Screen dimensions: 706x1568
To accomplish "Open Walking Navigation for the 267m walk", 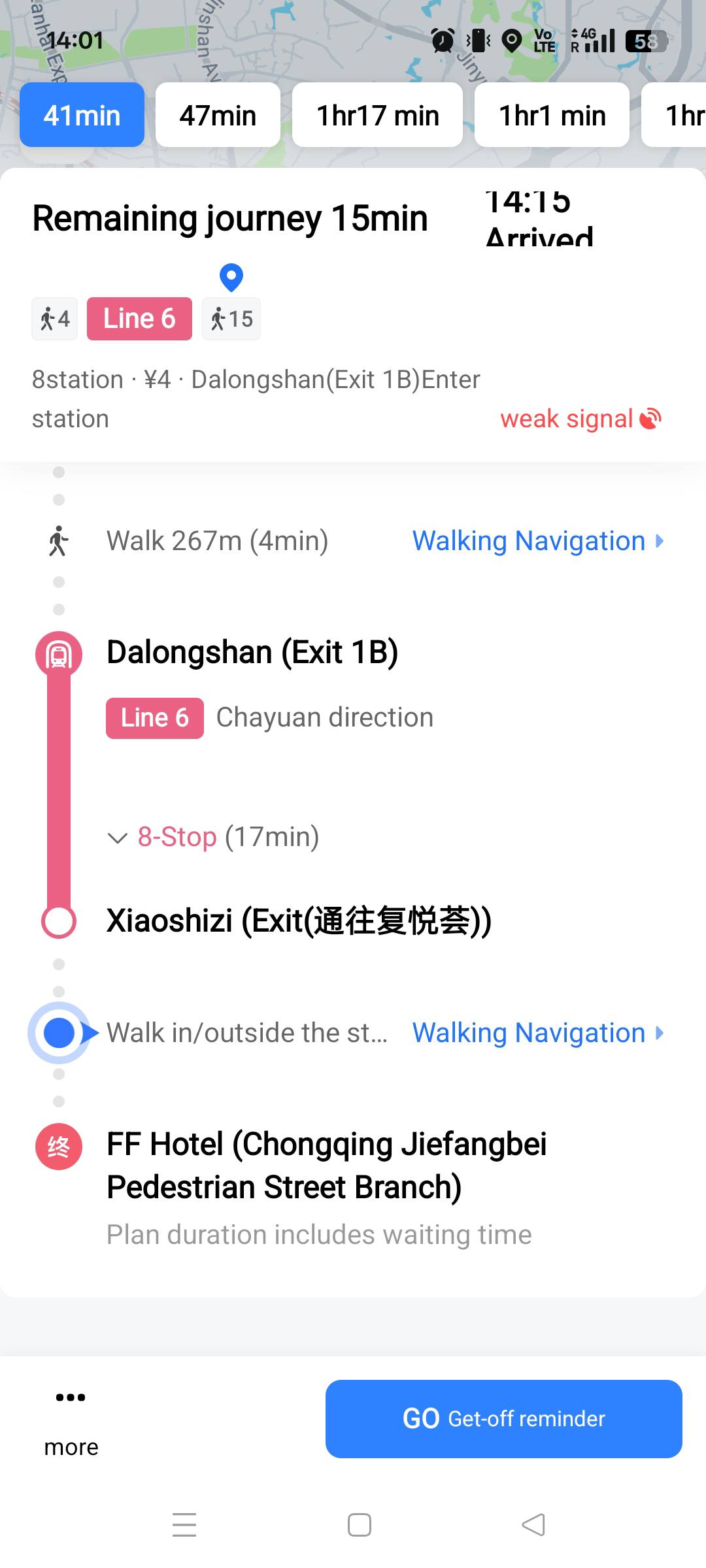I will pos(537,541).
